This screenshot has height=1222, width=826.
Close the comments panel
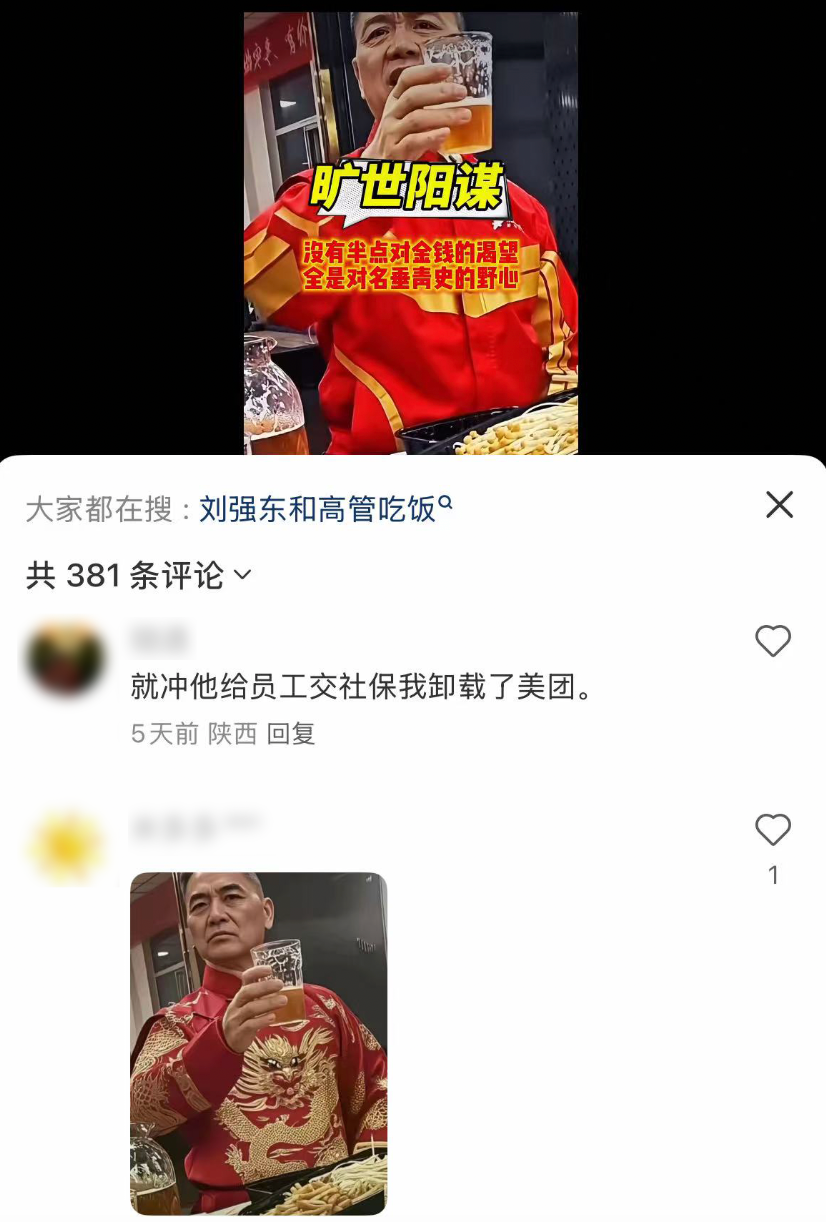(779, 505)
